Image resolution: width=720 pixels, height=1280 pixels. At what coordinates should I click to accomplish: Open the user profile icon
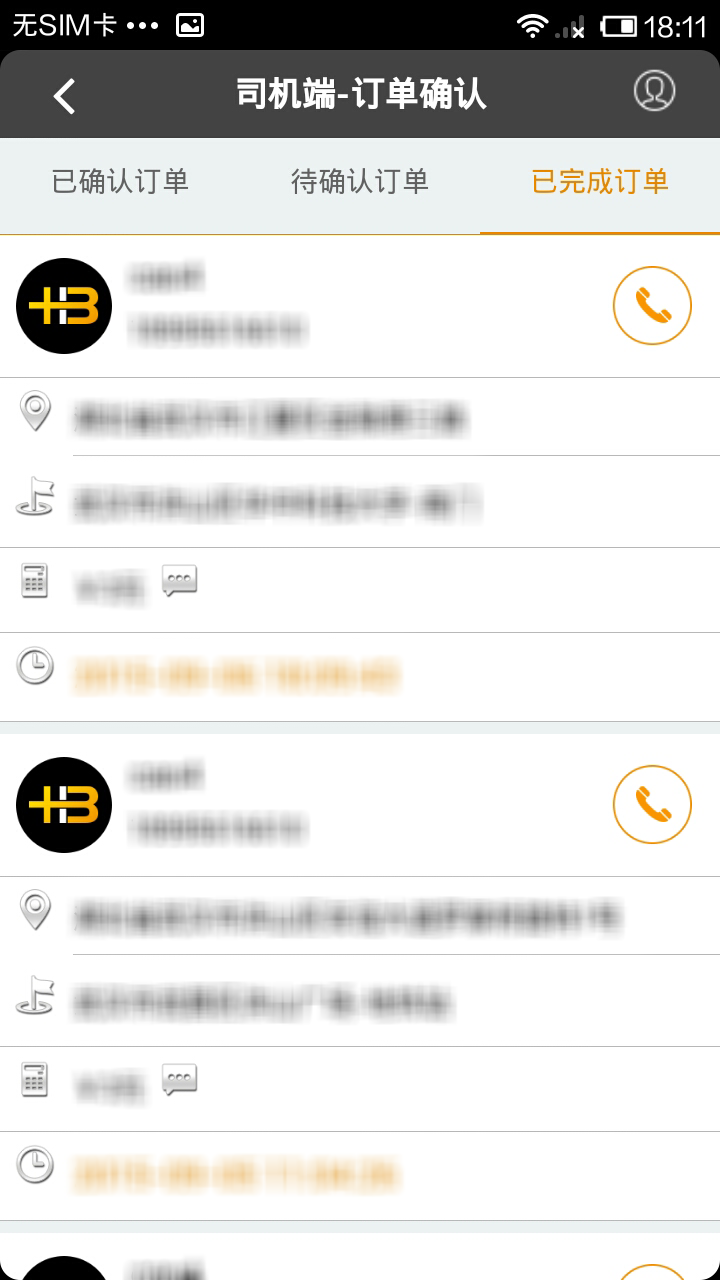click(654, 92)
